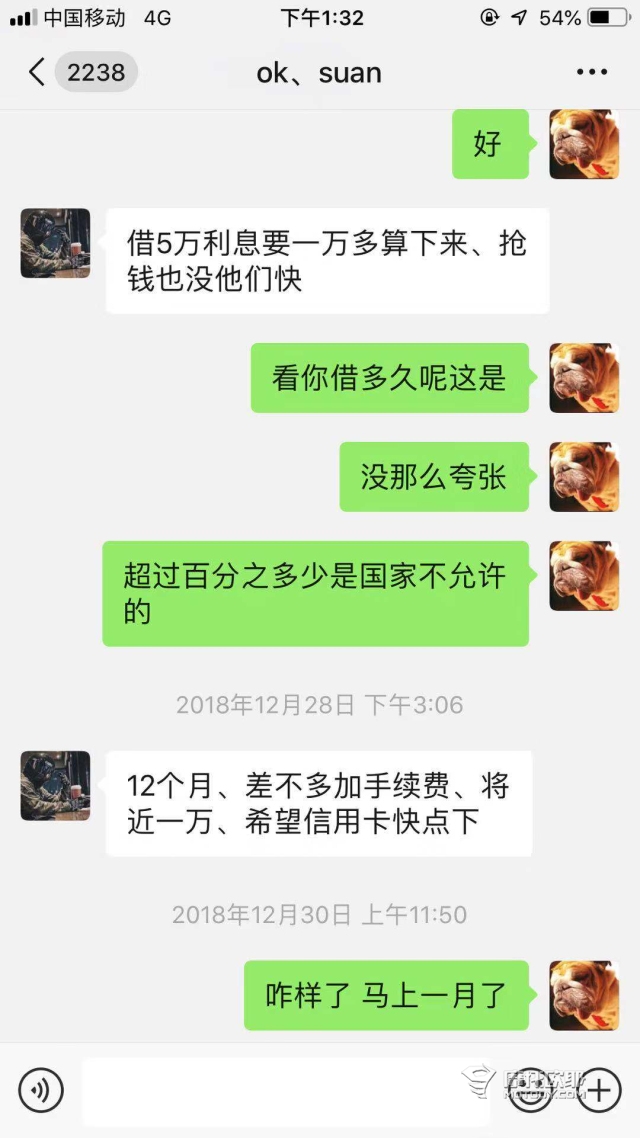Open the chat info overflow menu
Viewport: 640px width, 1138px height.
click(592, 73)
